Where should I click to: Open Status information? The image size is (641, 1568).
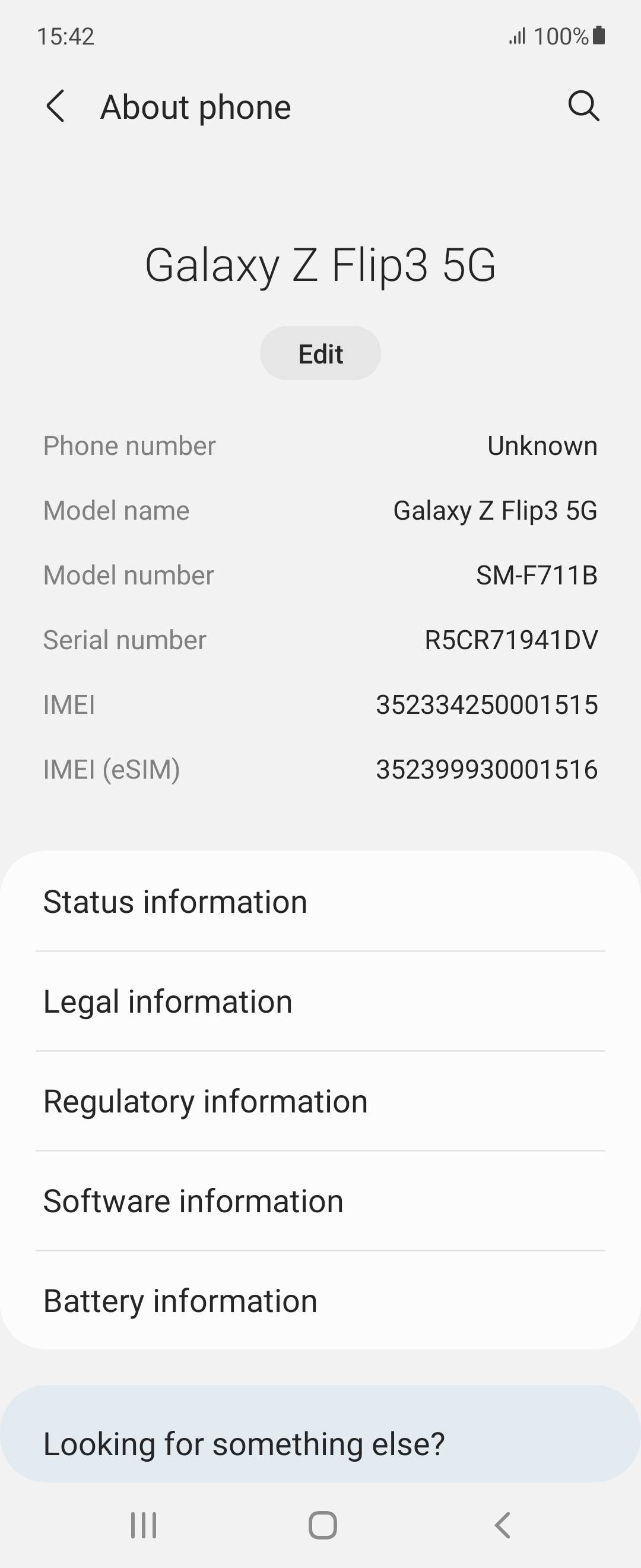click(320, 902)
